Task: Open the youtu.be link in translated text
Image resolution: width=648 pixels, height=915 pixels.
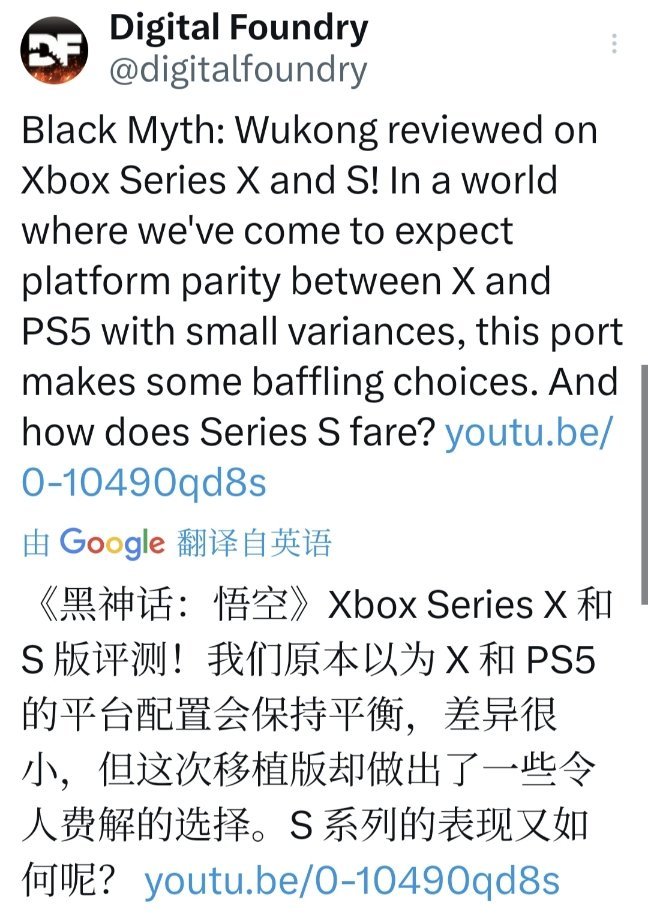Action: (x=351, y=881)
